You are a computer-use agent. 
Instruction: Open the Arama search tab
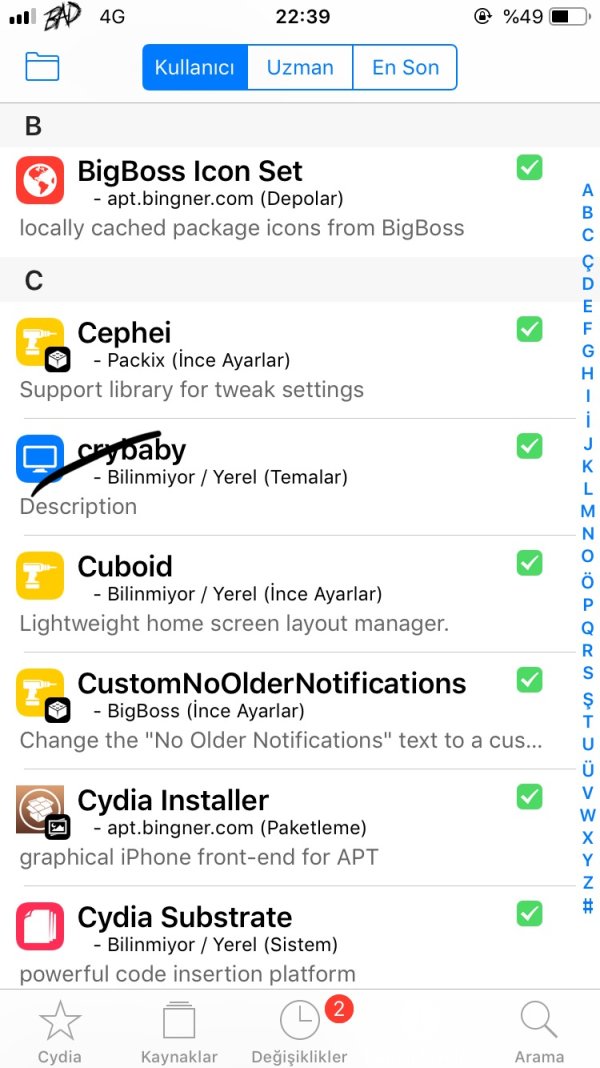(x=539, y=1030)
